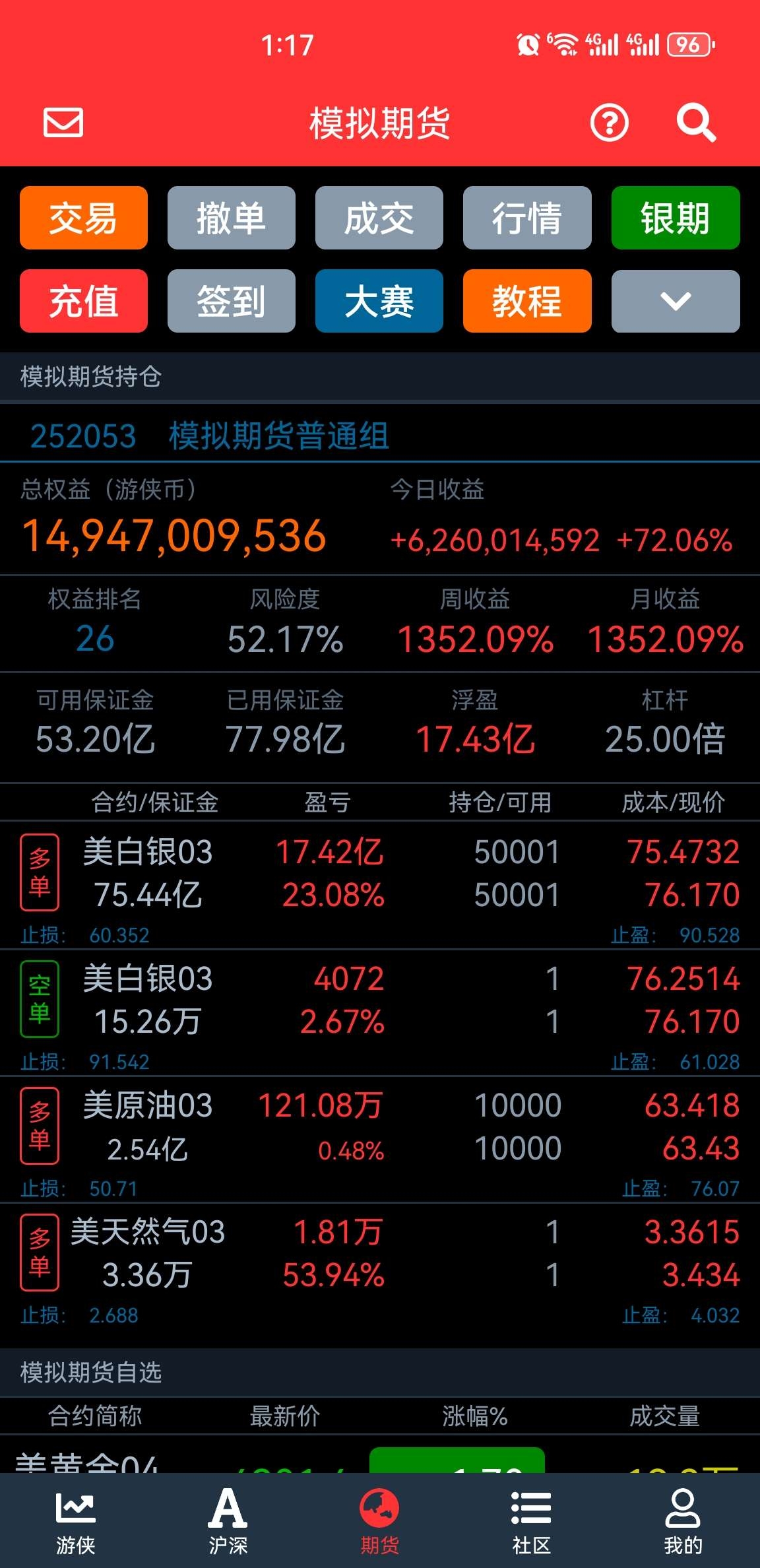760x1568 pixels.
Task: Open the 美白银03 short position row
Action: (x=380, y=1000)
